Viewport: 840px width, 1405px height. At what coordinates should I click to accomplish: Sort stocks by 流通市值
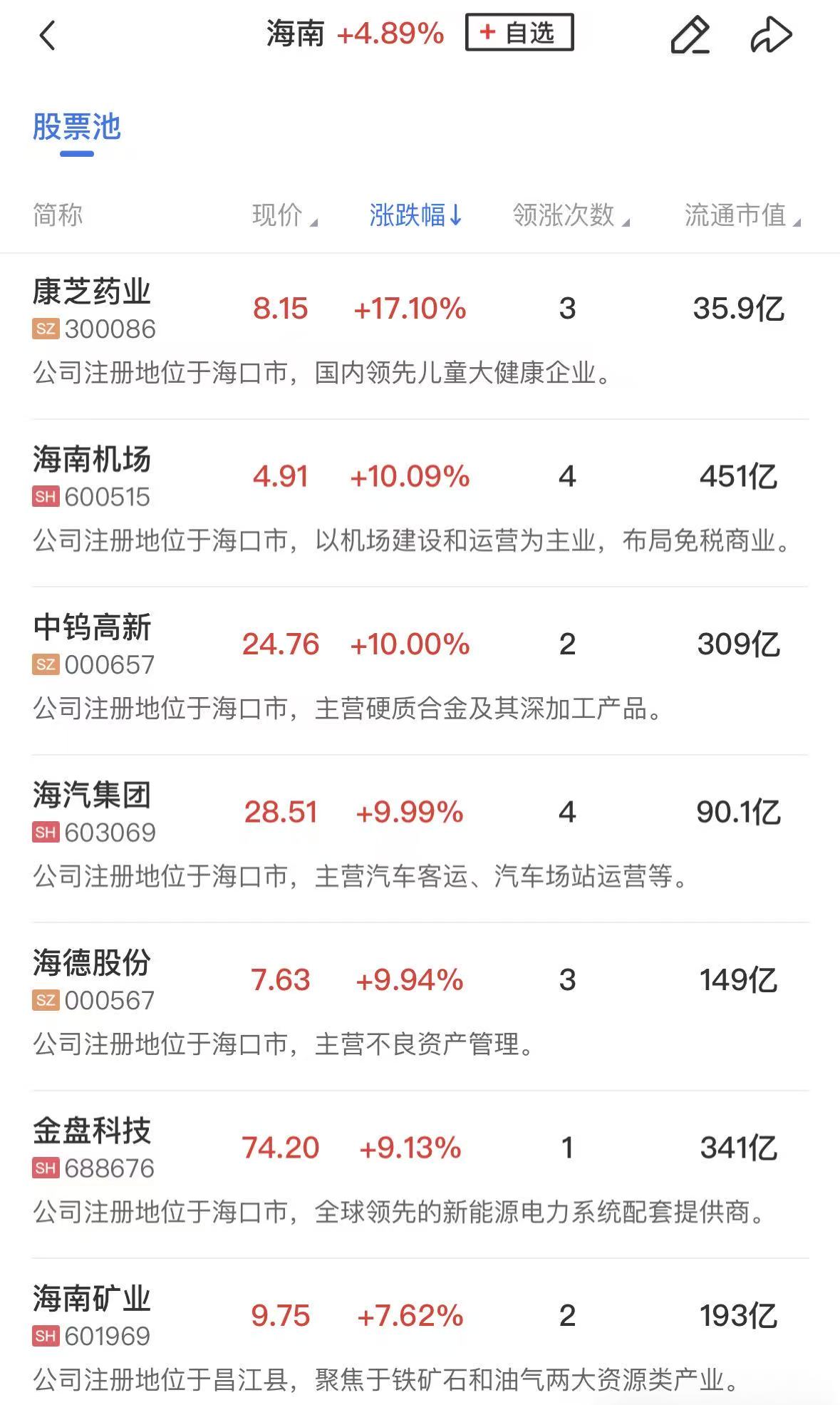tap(741, 215)
